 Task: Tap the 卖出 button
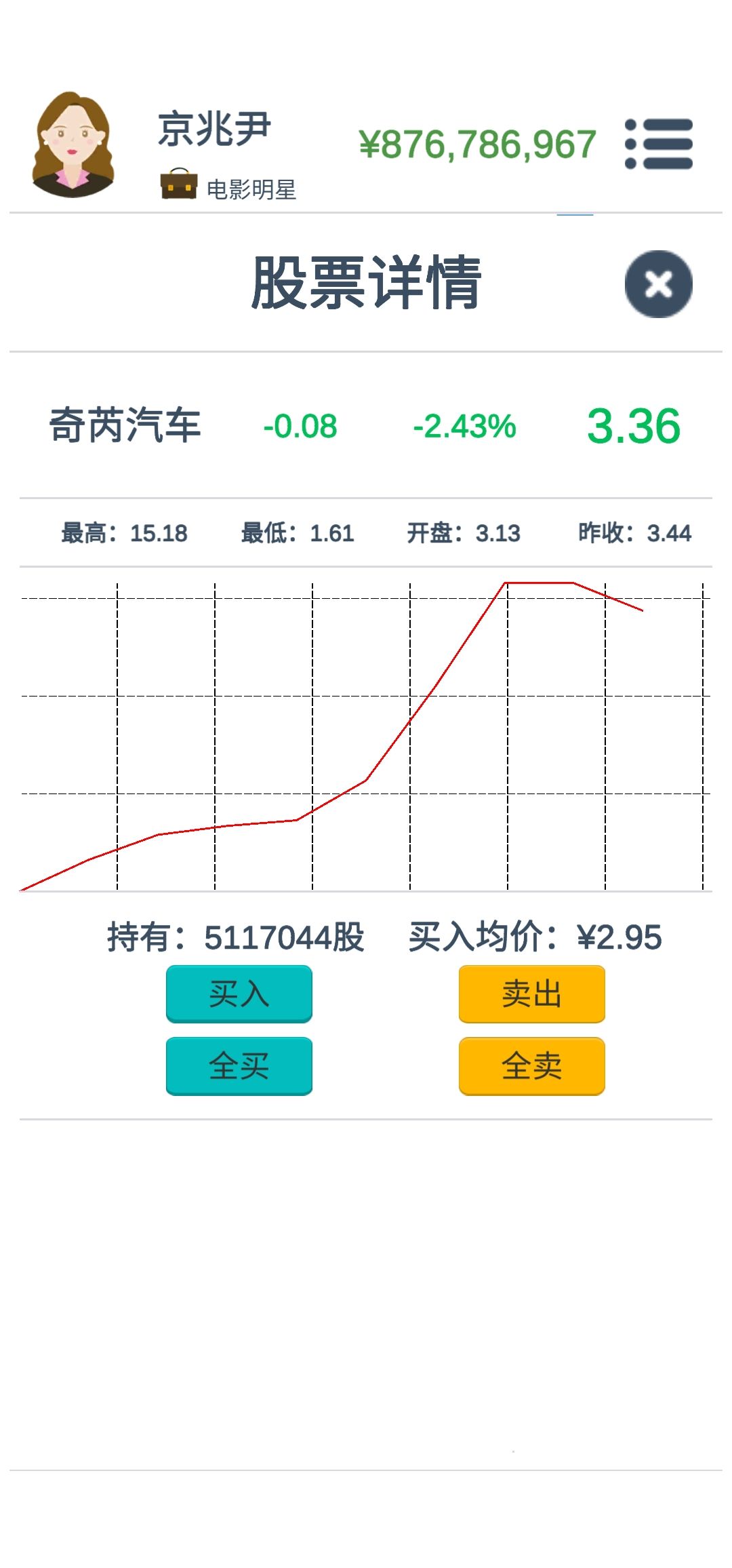(531, 994)
